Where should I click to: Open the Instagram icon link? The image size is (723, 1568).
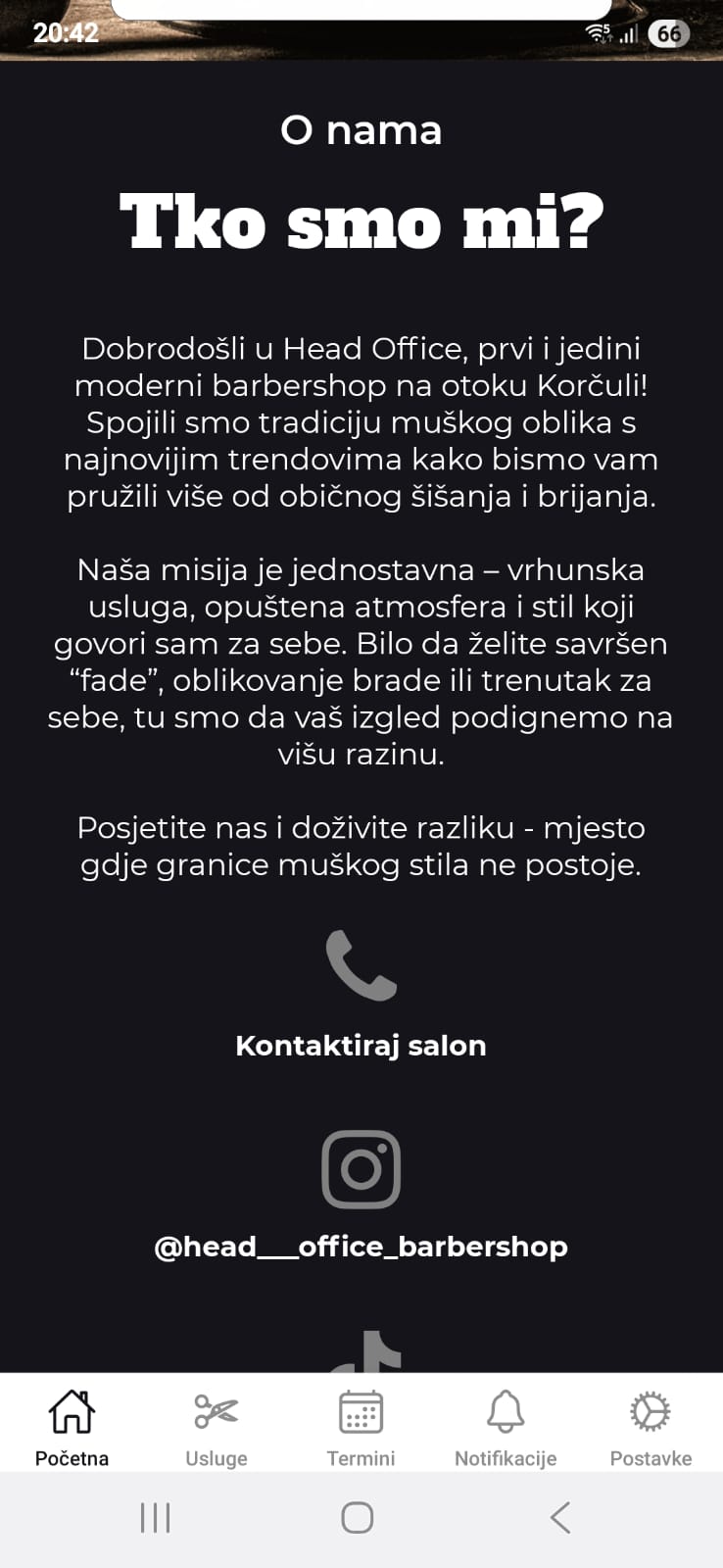click(x=361, y=1169)
